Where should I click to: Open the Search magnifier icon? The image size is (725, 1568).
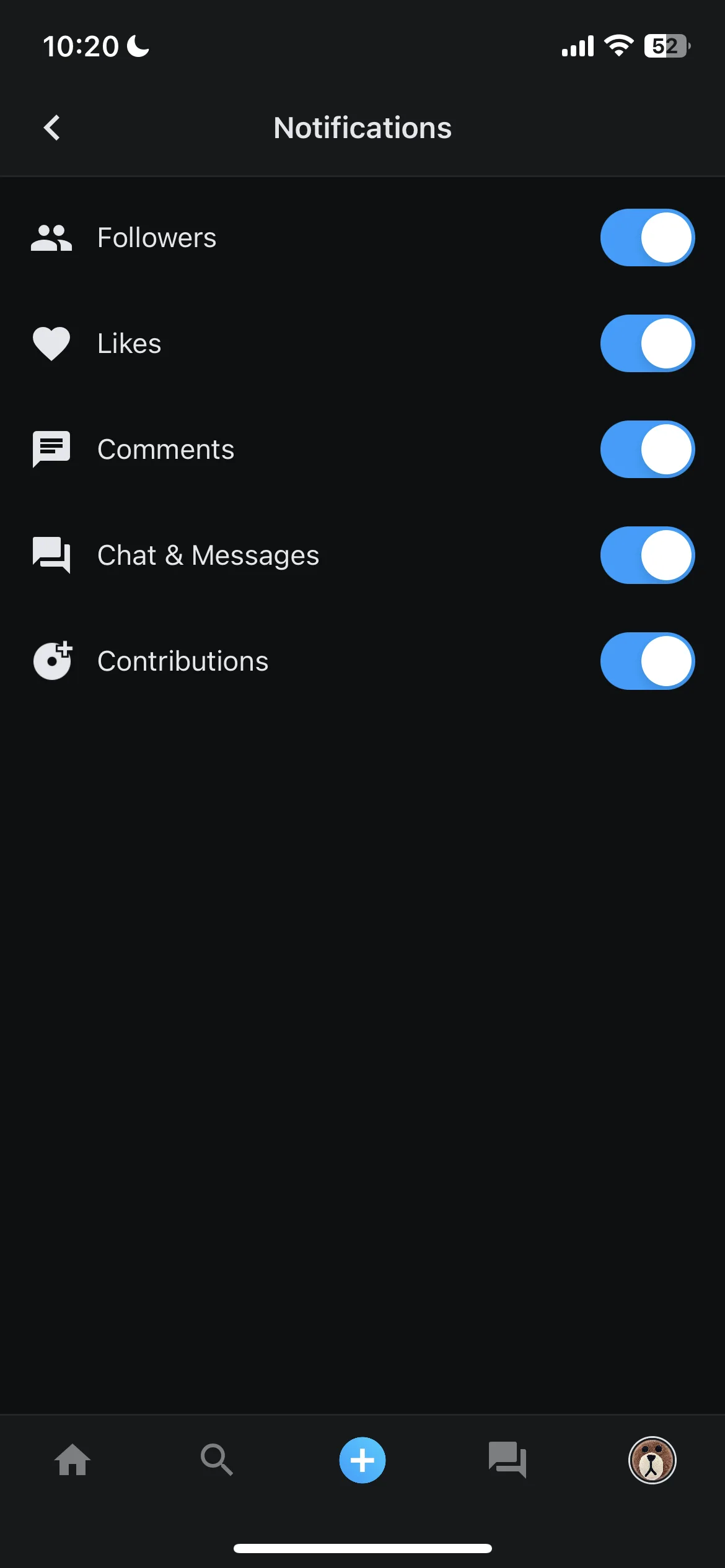pos(217,1460)
